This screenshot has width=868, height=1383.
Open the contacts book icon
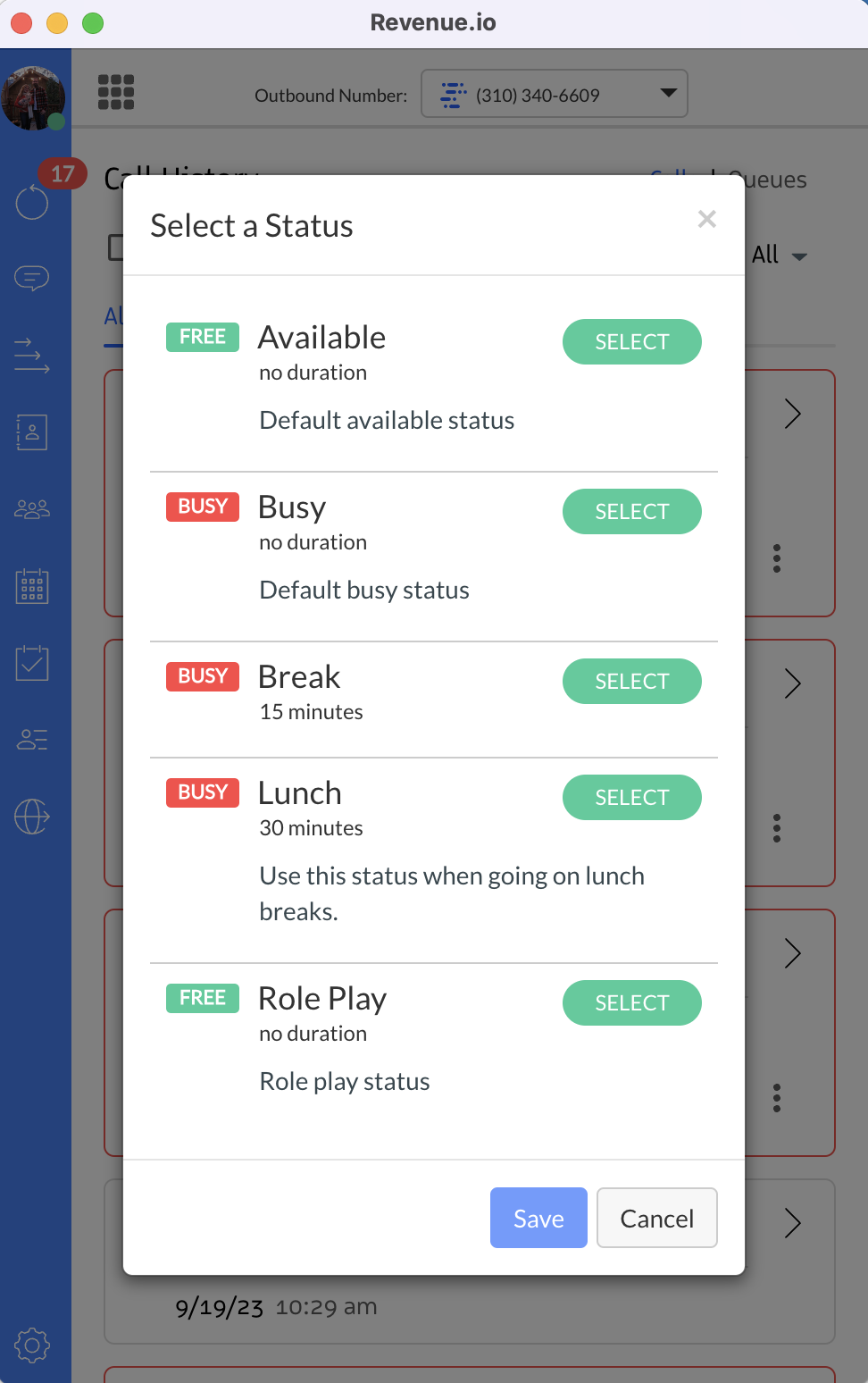32,432
